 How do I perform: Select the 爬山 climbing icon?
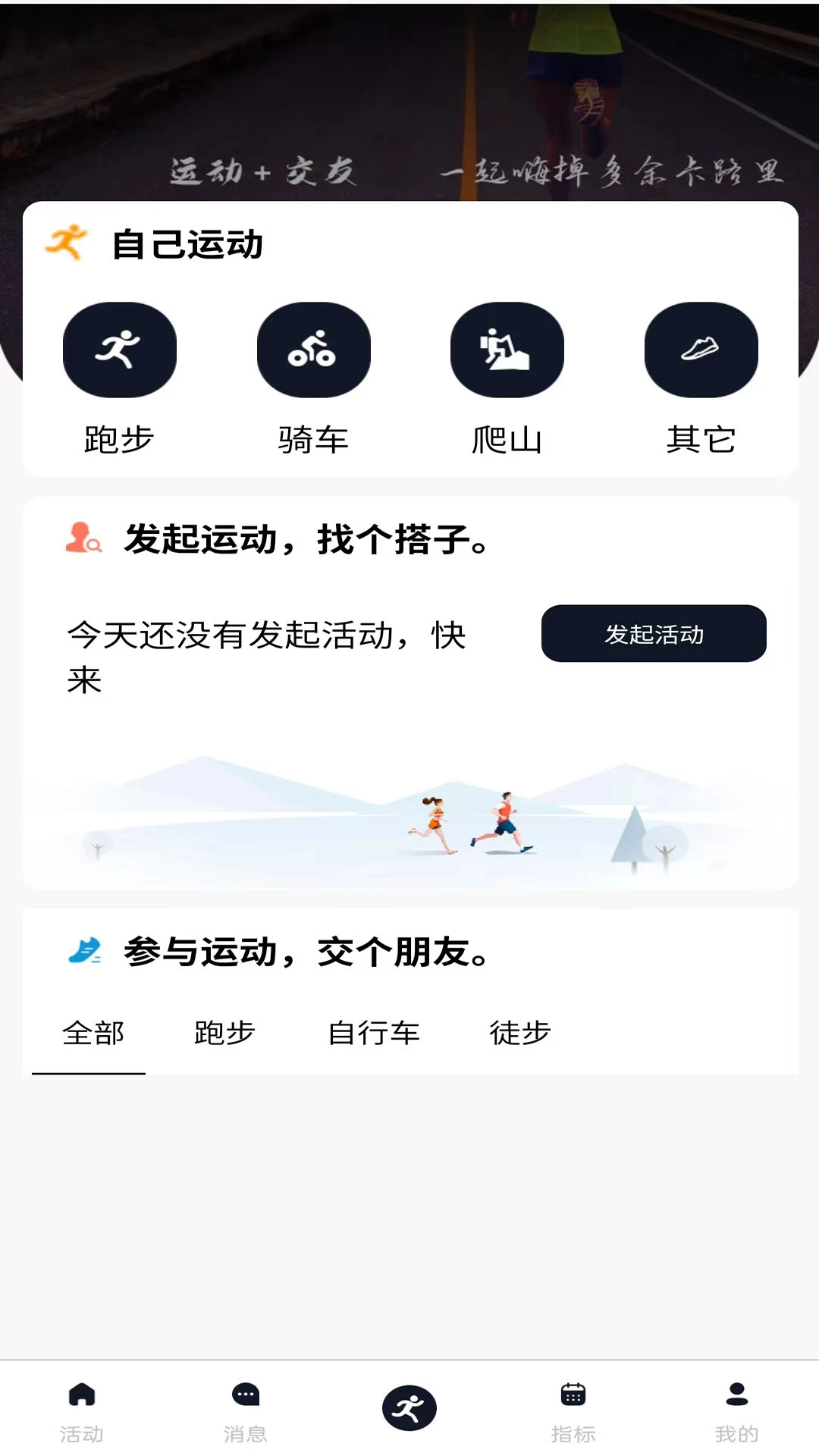pos(507,350)
